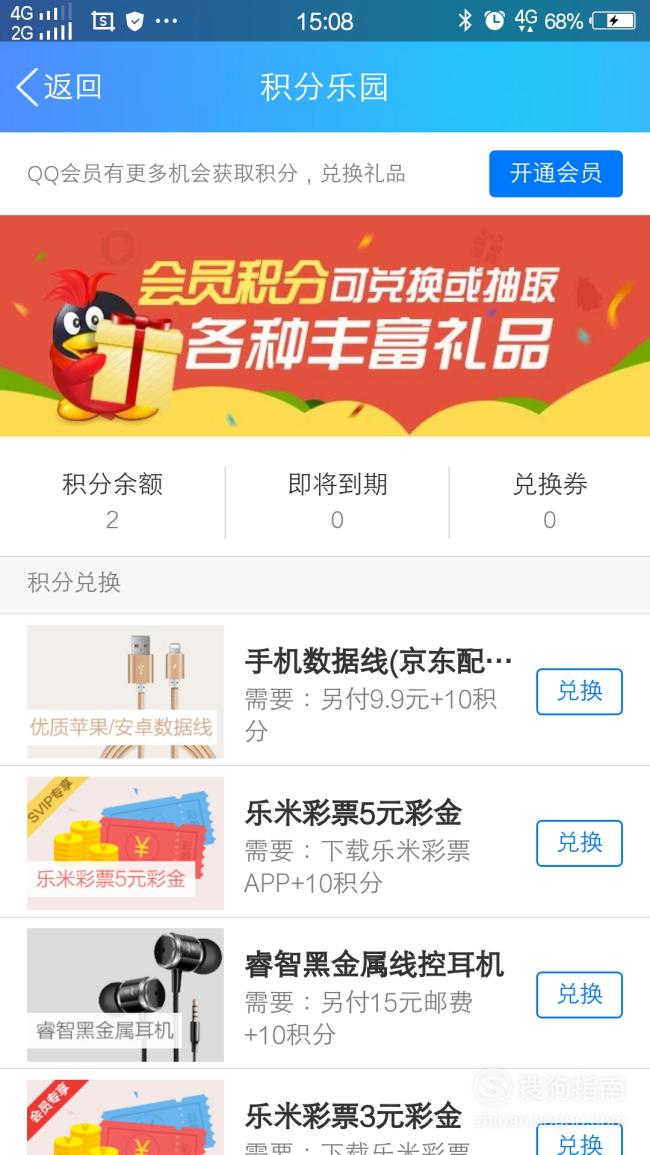The height and width of the screenshot is (1155, 650).
Task: Tap 兑换 for 睿智黑金属线控耳机
Action: pyautogui.click(x=579, y=994)
